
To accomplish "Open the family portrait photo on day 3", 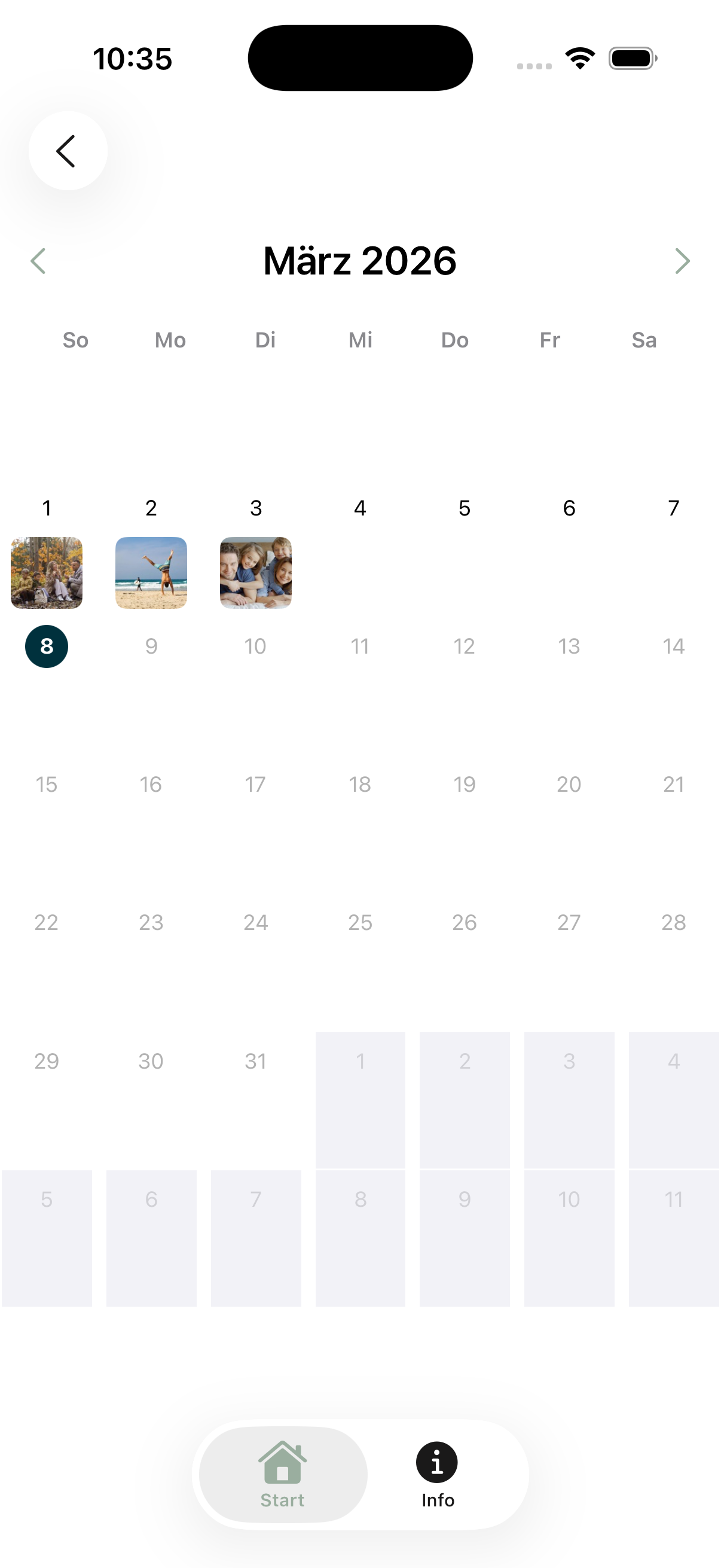I will tap(255, 572).
